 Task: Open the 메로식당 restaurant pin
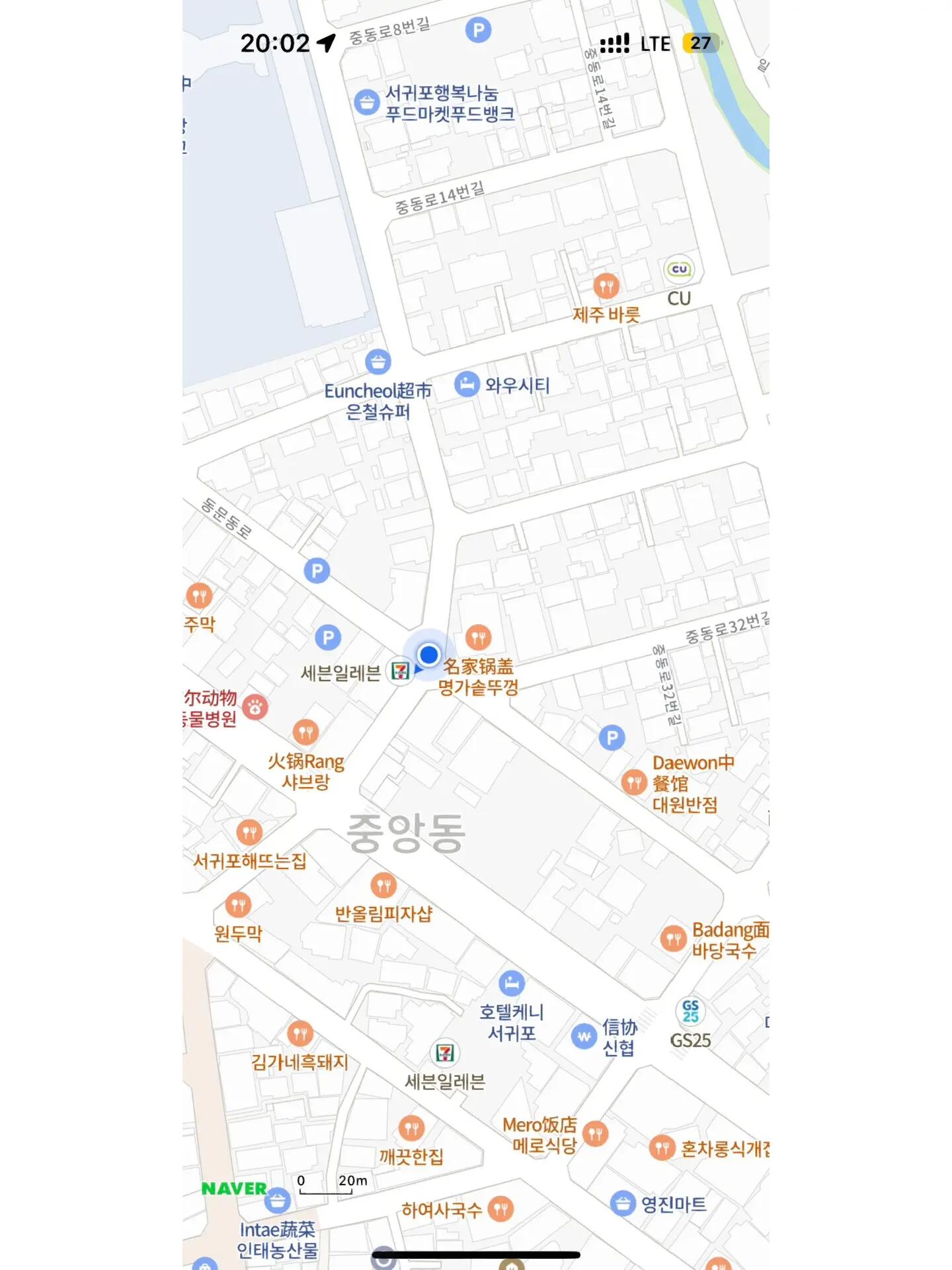(x=595, y=1134)
